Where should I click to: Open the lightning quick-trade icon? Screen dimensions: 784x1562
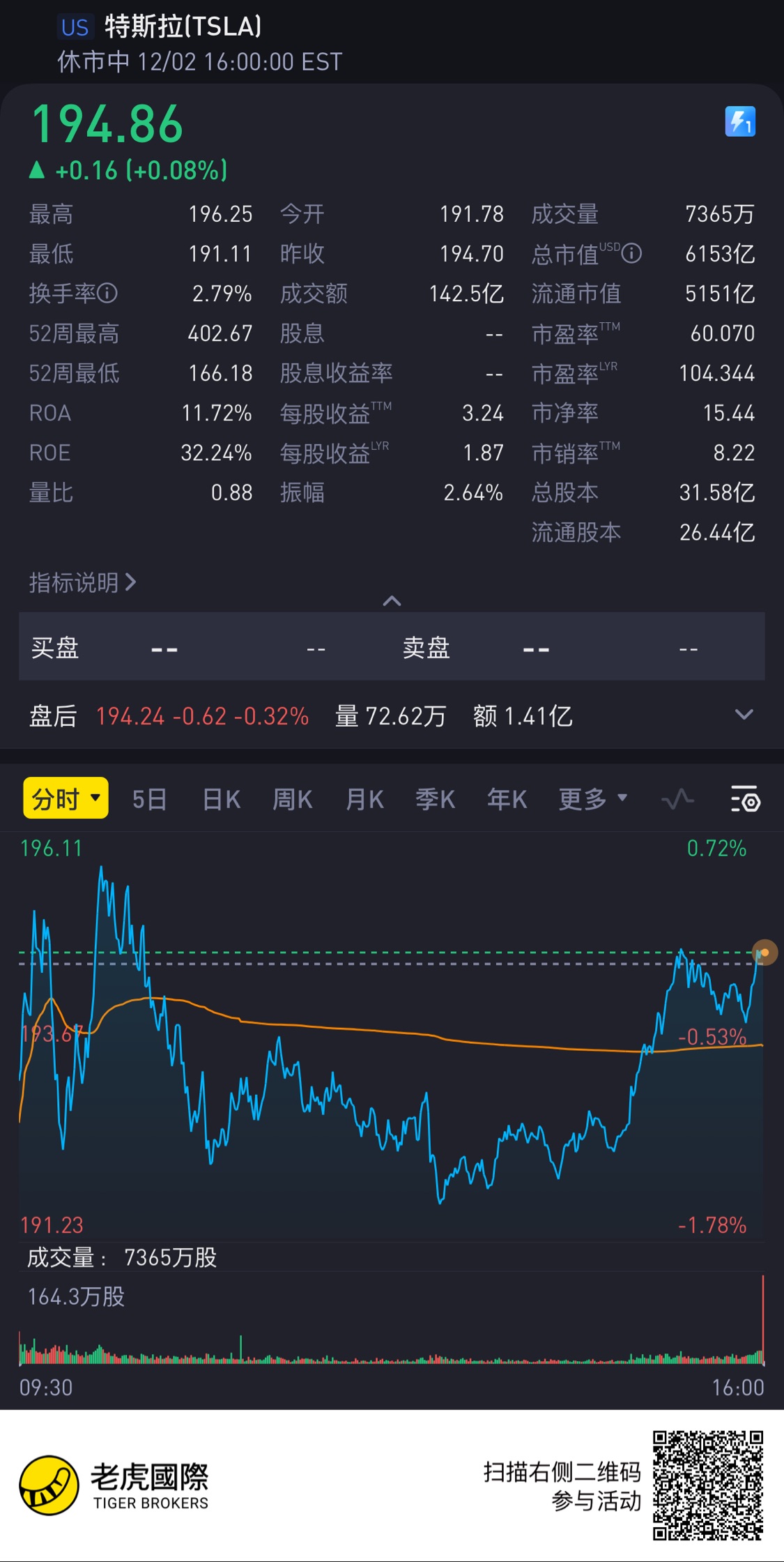739,121
